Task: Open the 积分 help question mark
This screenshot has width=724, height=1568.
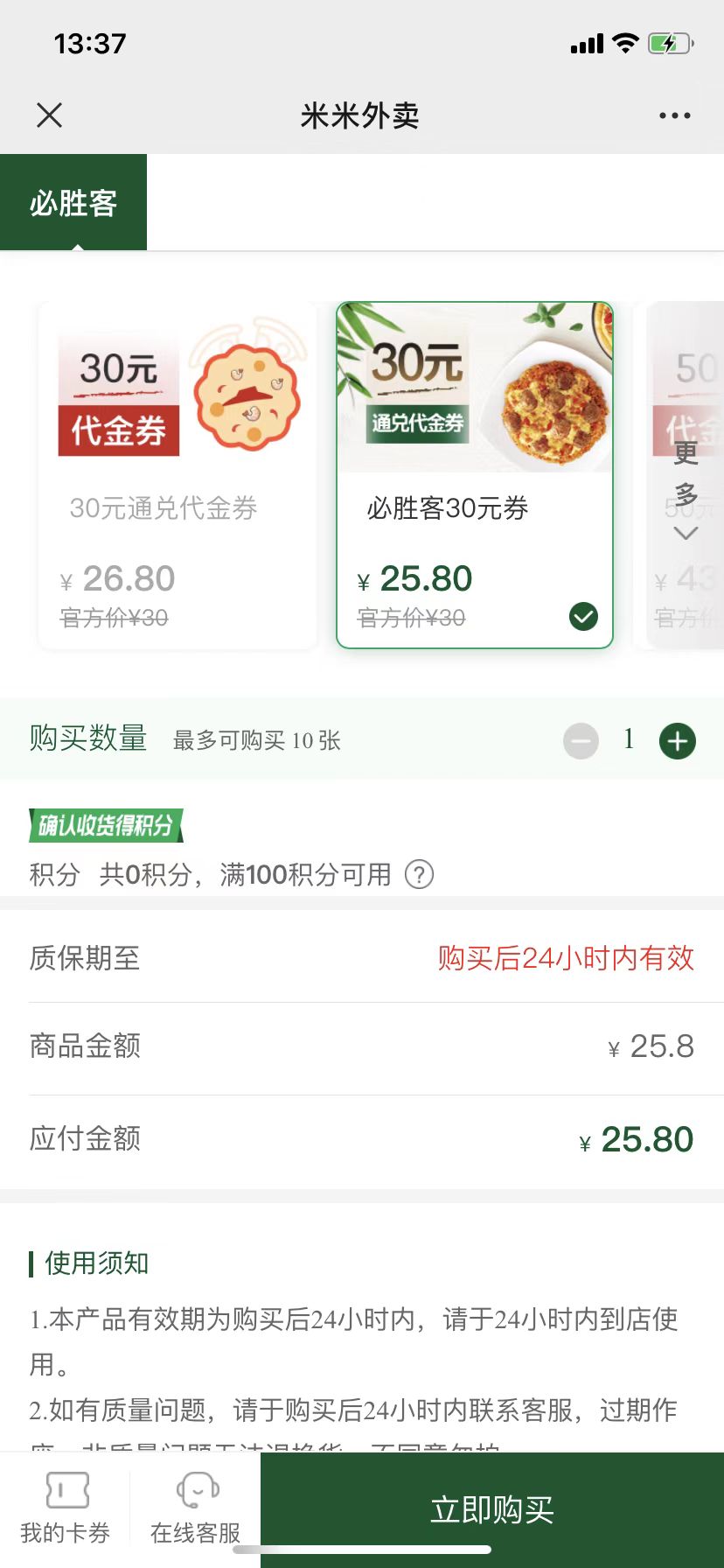Action: (x=420, y=874)
